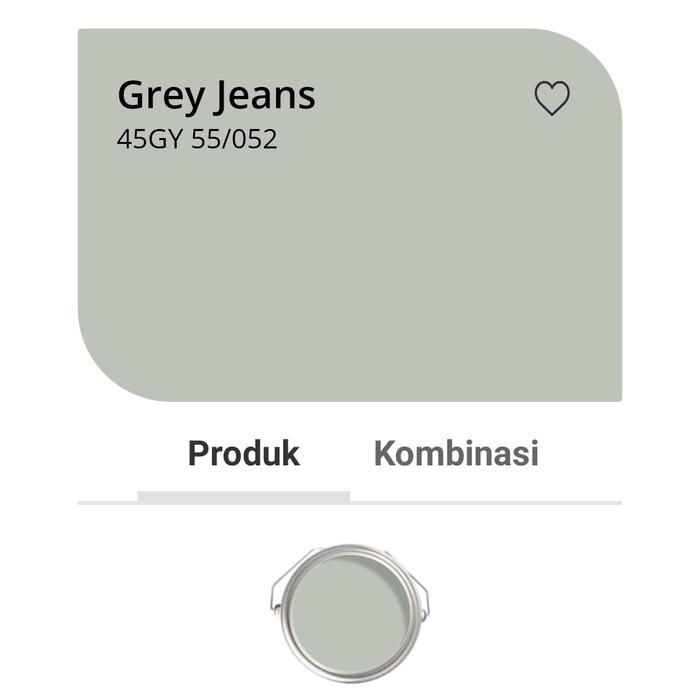The width and height of the screenshot is (700, 700).
Task: Switch to the Kombinasi tab
Action: [456, 454]
